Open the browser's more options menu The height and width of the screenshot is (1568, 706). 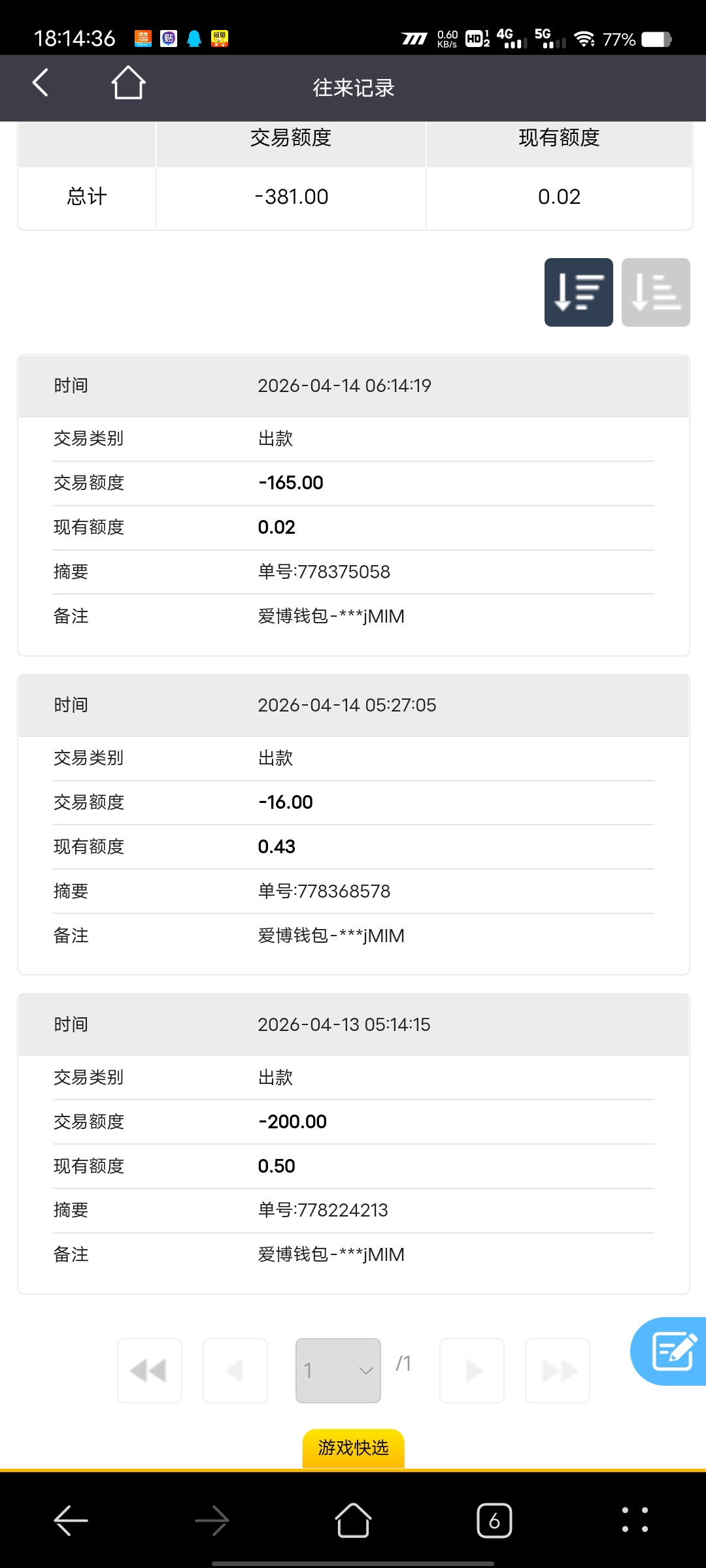(x=635, y=1520)
